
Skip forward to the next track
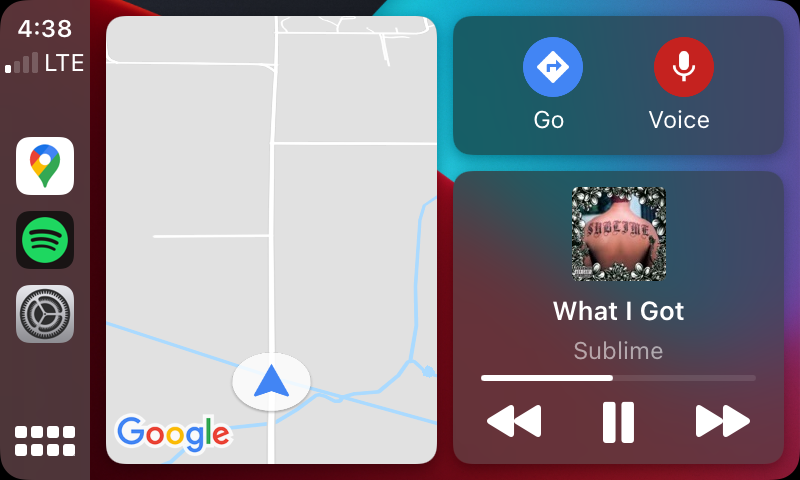point(722,421)
